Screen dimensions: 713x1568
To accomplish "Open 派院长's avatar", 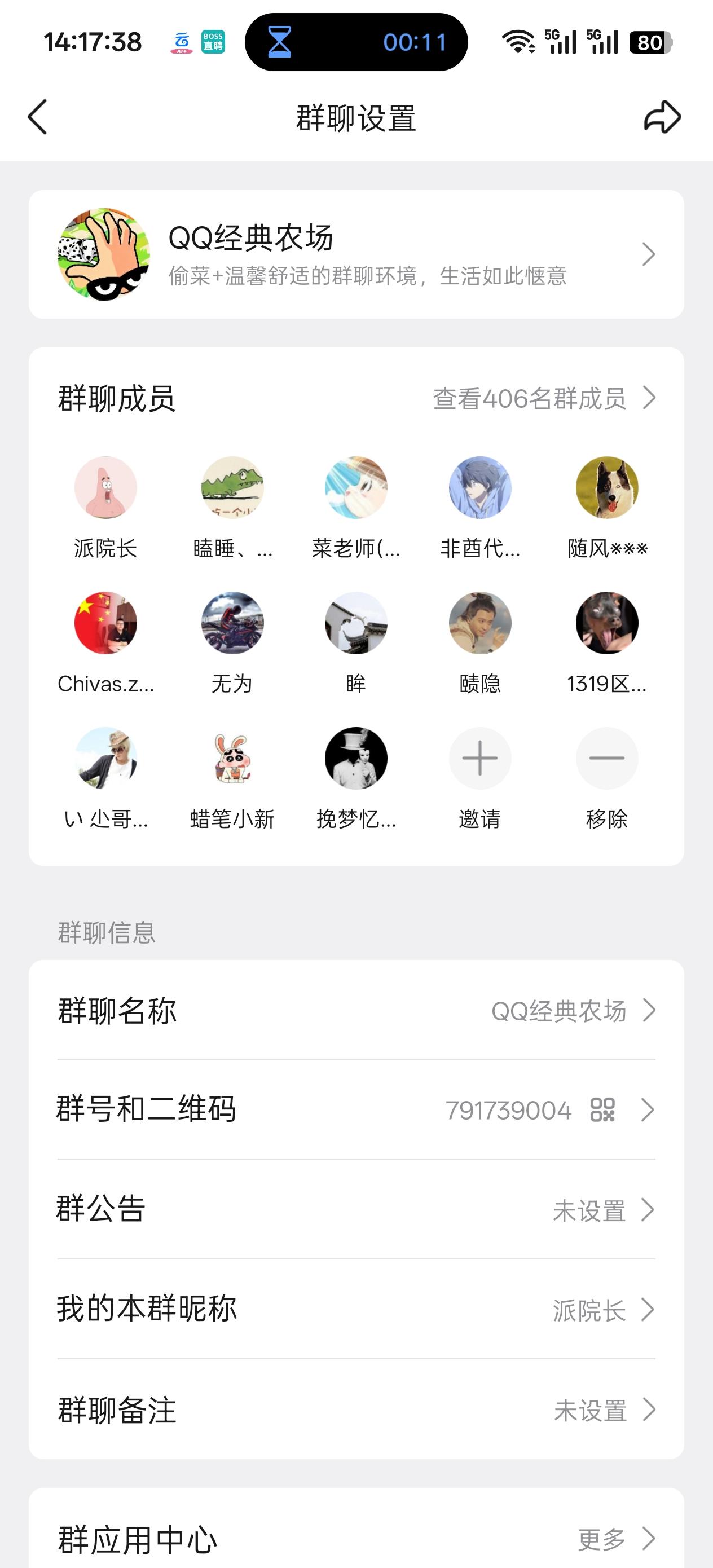I will [x=105, y=487].
